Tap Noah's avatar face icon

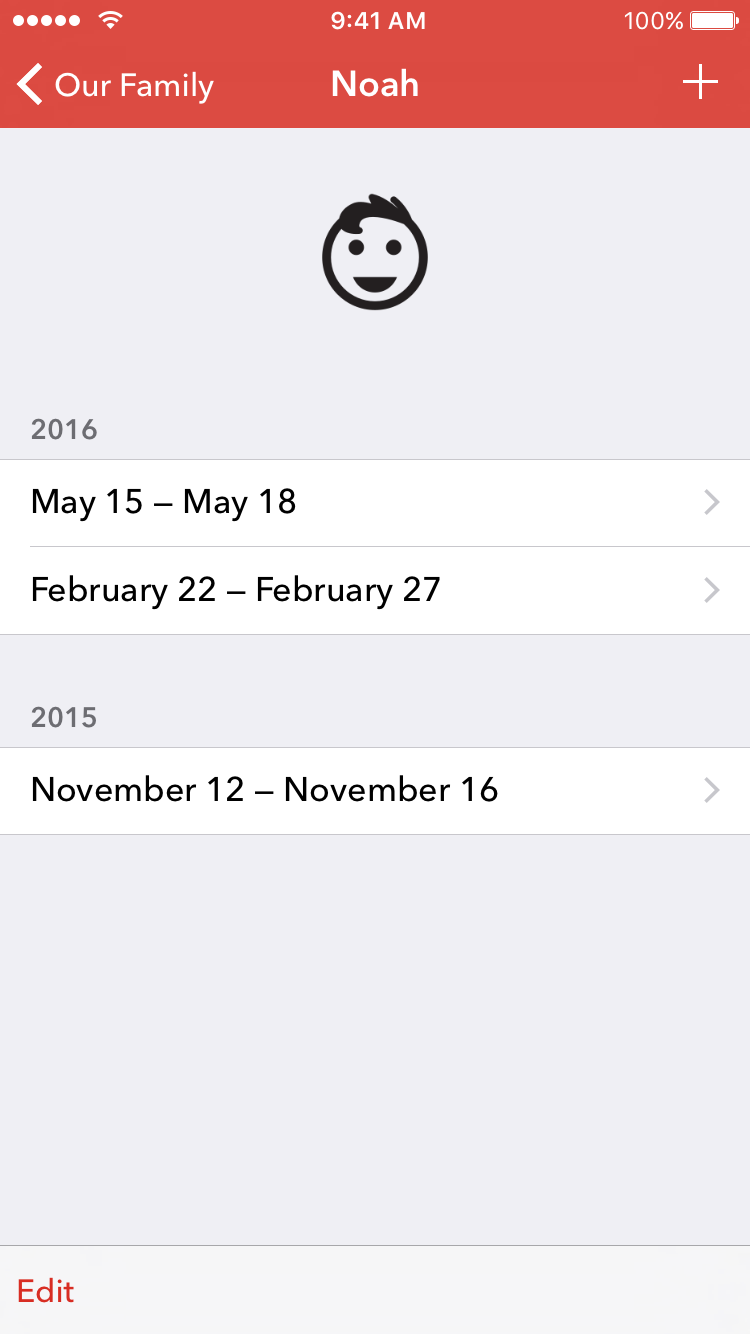[x=375, y=252]
